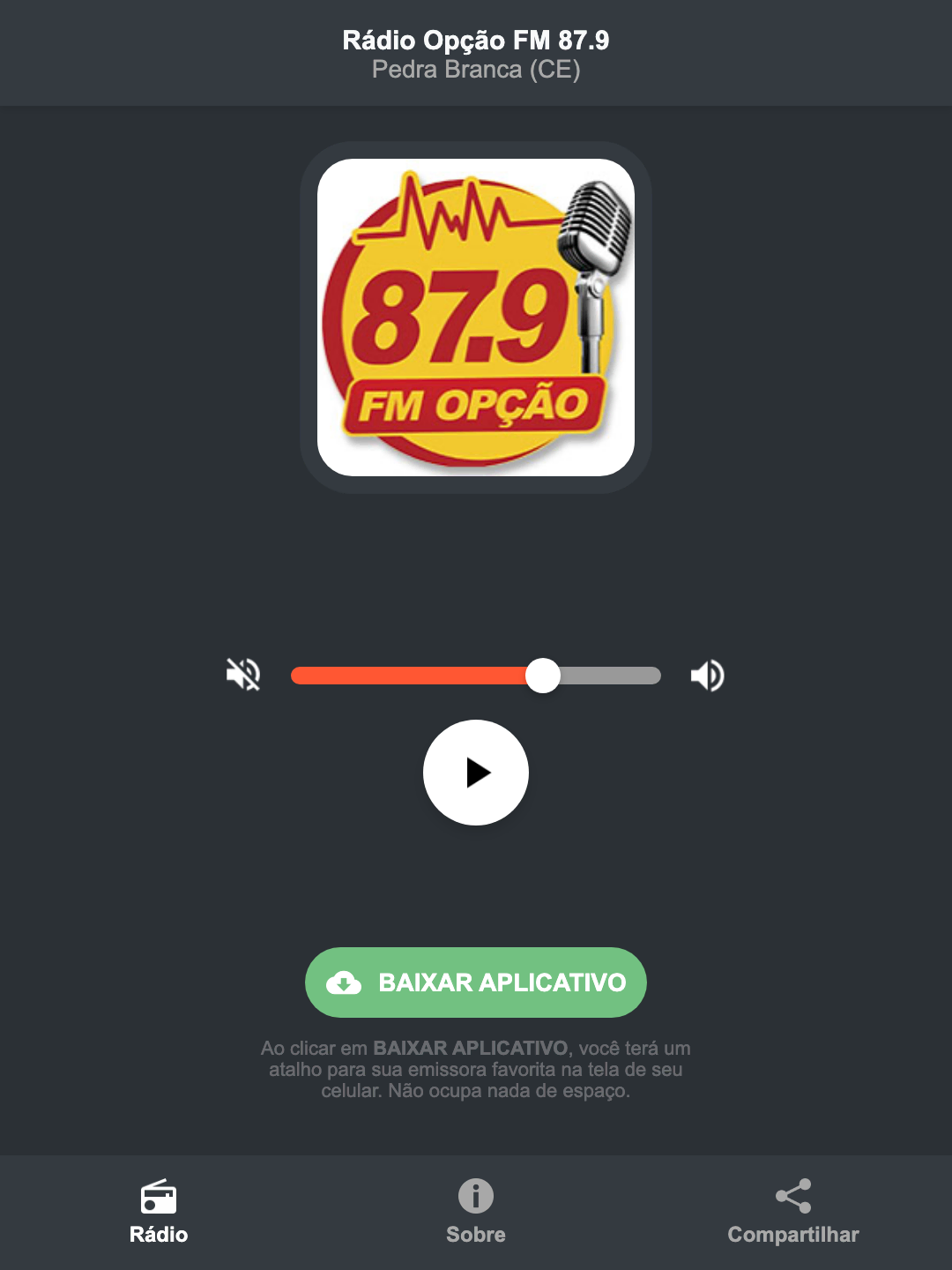Tap the Compartilhar share icon
952x1270 pixels.
pyautogui.click(x=792, y=1195)
